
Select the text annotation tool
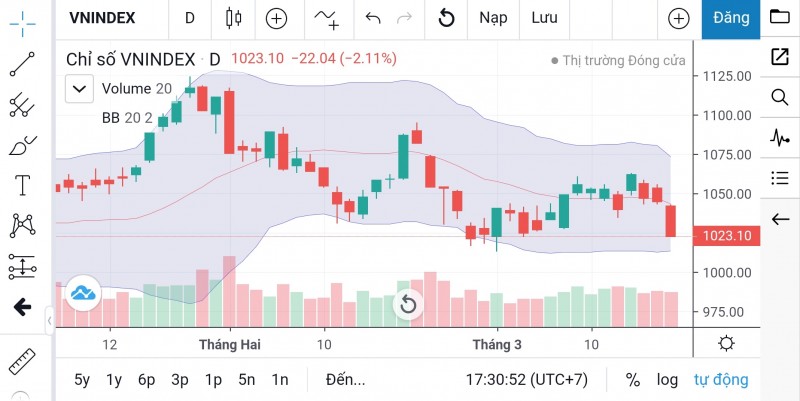click(22, 185)
